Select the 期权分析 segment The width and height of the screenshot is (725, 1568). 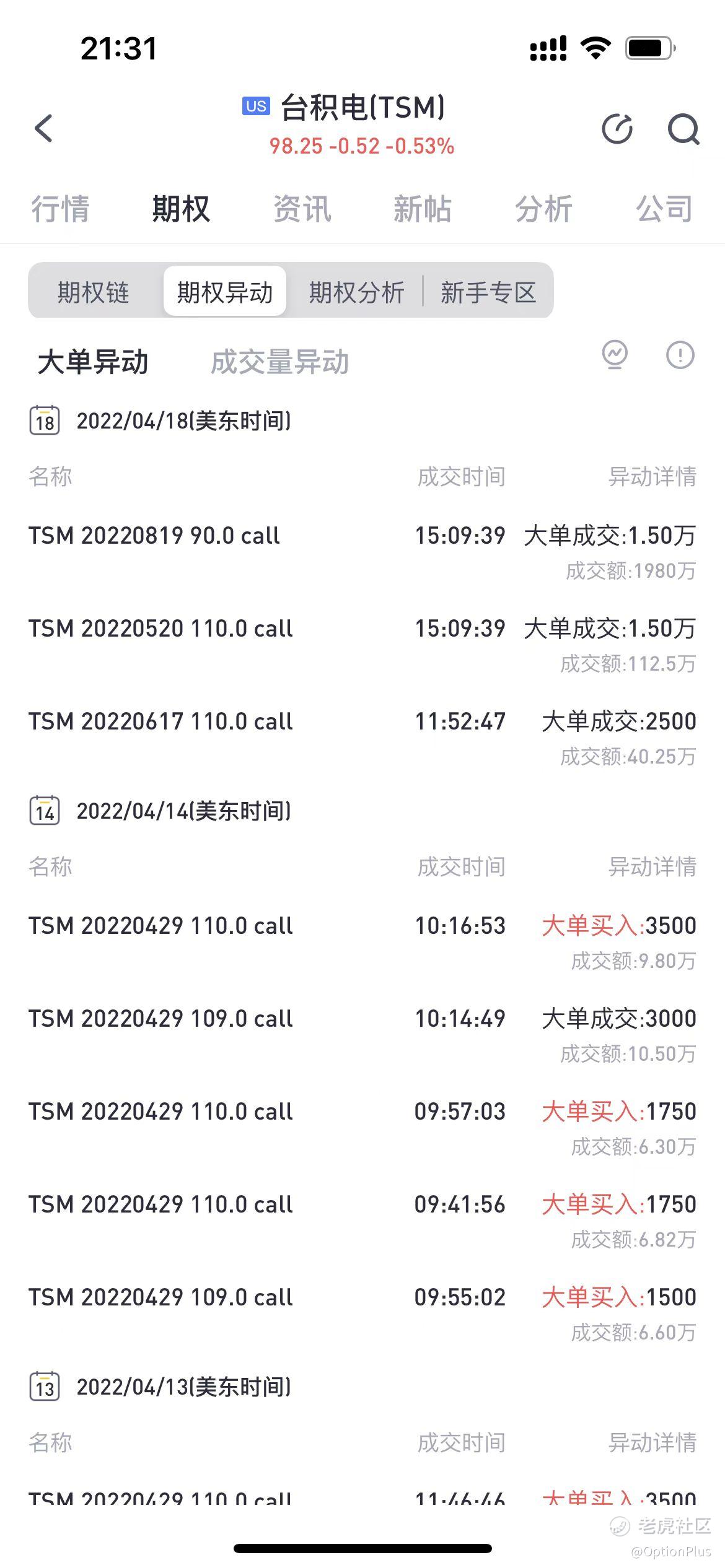(x=356, y=292)
